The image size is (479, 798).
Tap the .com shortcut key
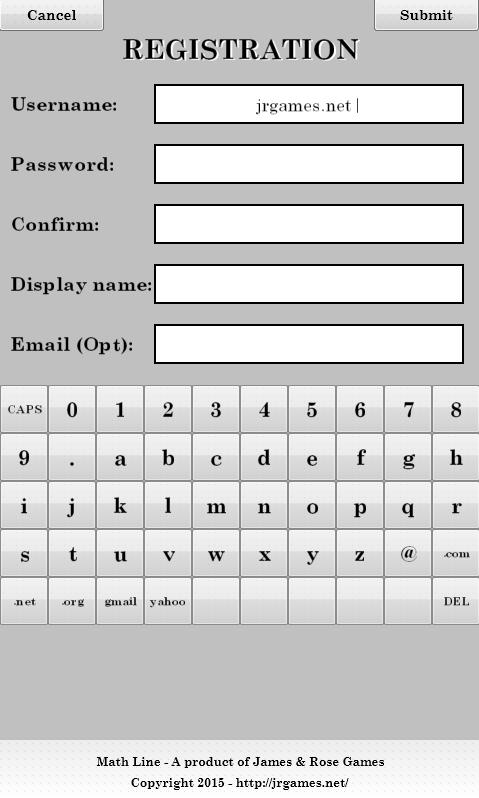click(456, 553)
